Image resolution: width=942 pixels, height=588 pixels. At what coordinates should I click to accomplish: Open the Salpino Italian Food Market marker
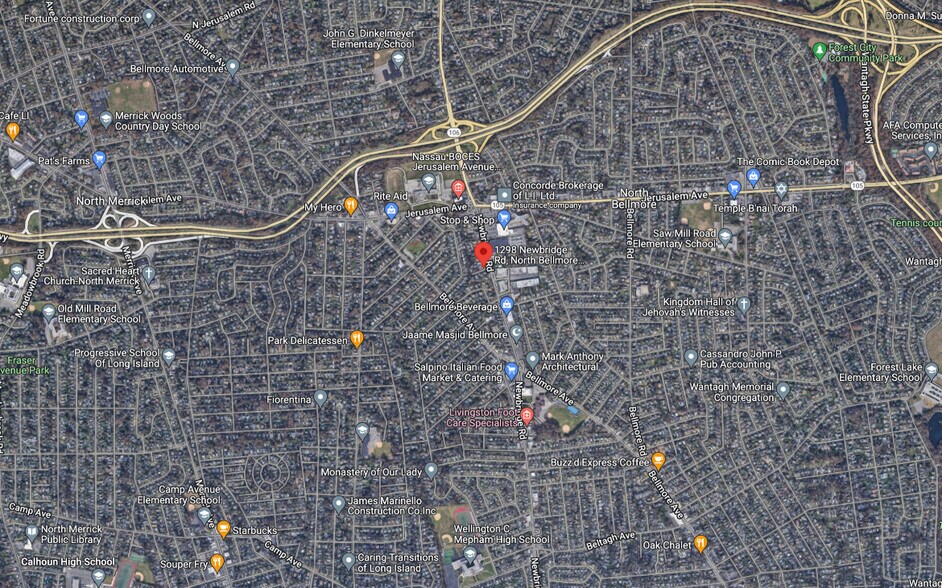click(511, 371)
